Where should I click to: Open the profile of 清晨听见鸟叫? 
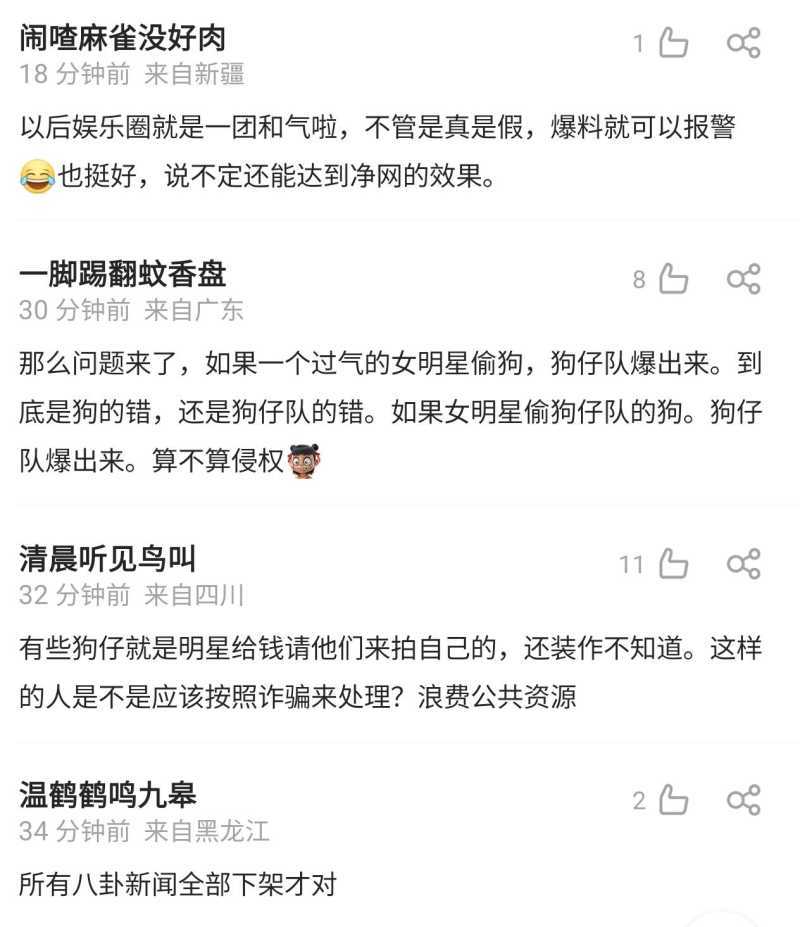[107, 559]
